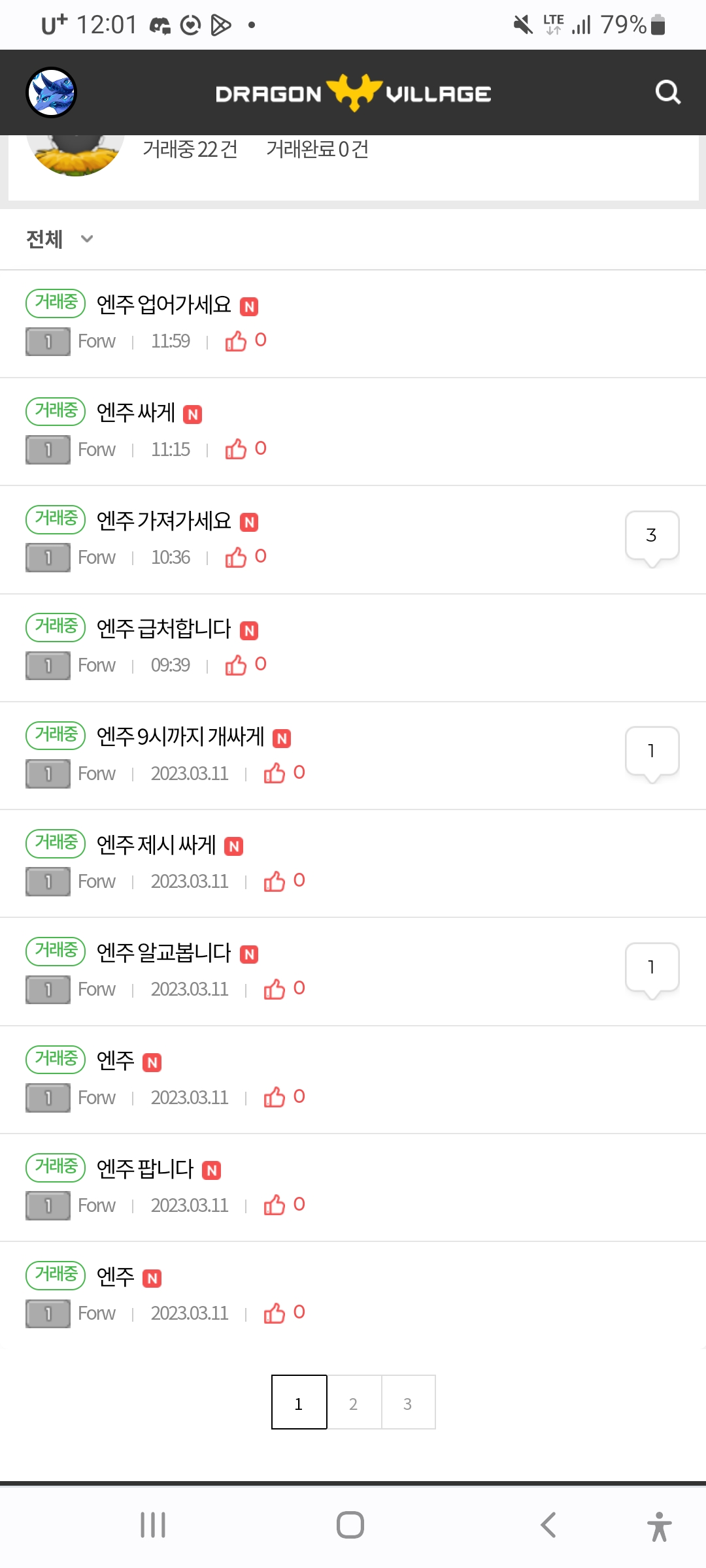Tap the Dragon Village logo to go home

click(353, 93)
